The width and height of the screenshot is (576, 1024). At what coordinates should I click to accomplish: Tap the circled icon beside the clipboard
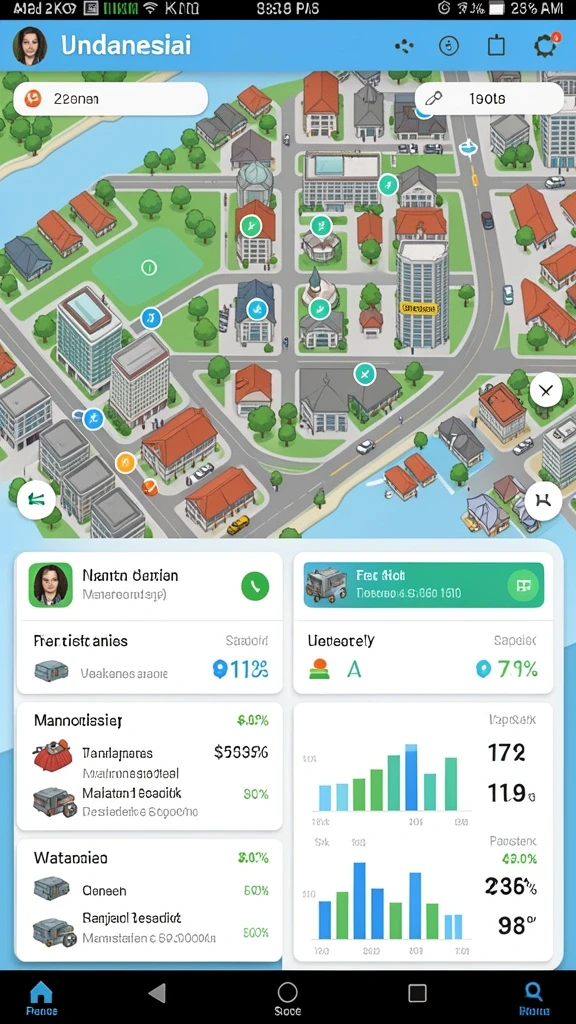pyautogui.click(x=449, y=46)
